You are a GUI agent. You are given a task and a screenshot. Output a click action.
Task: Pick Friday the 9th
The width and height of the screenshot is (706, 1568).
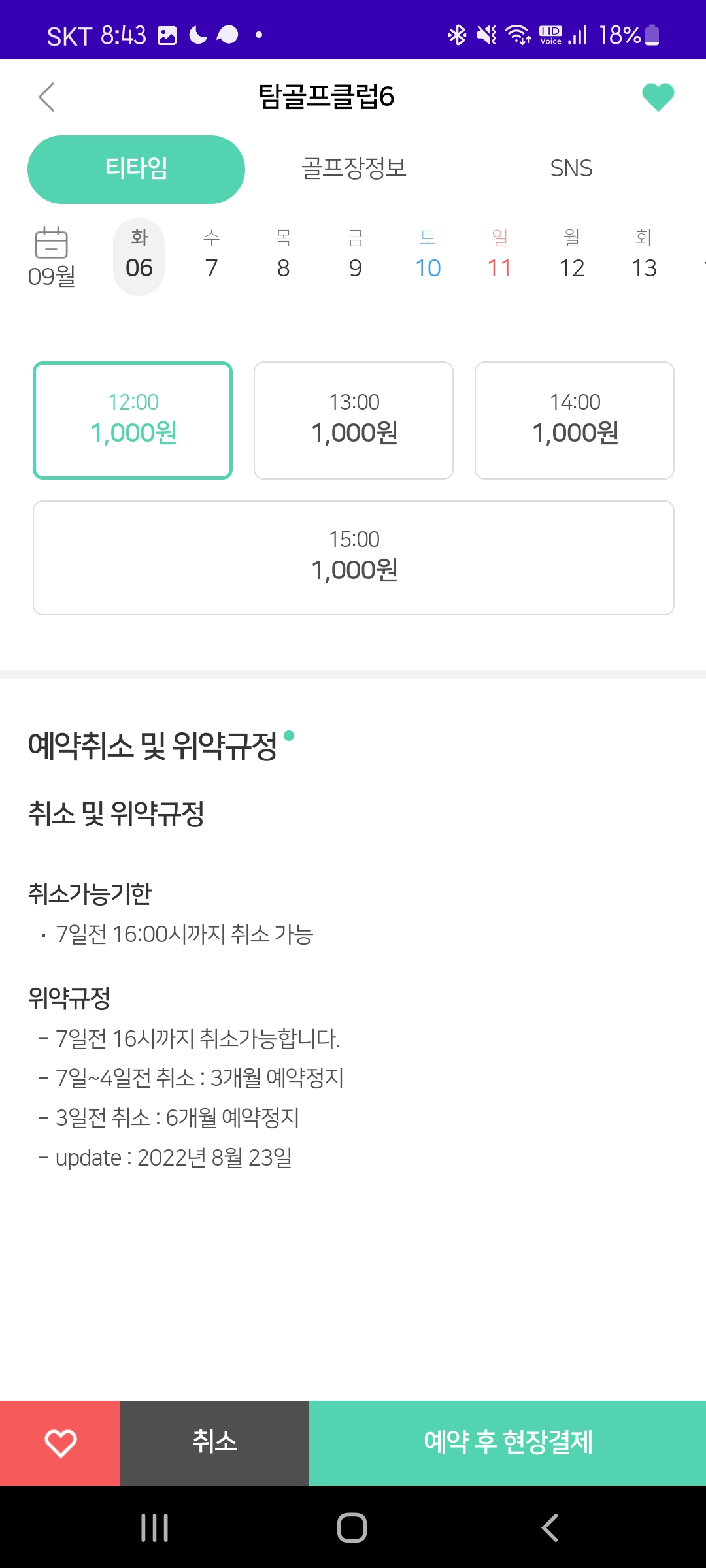(355, 256)
